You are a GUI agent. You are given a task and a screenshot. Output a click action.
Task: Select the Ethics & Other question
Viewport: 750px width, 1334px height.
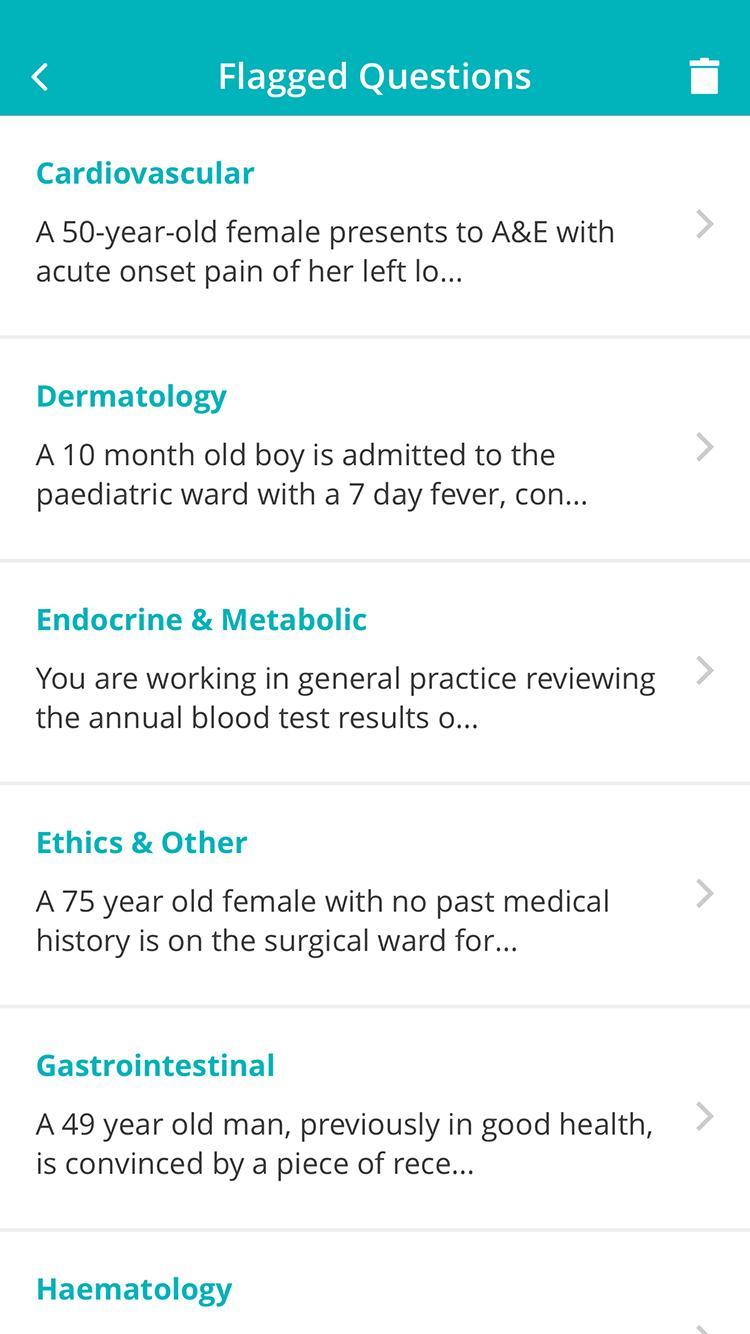tap(375, 896)
